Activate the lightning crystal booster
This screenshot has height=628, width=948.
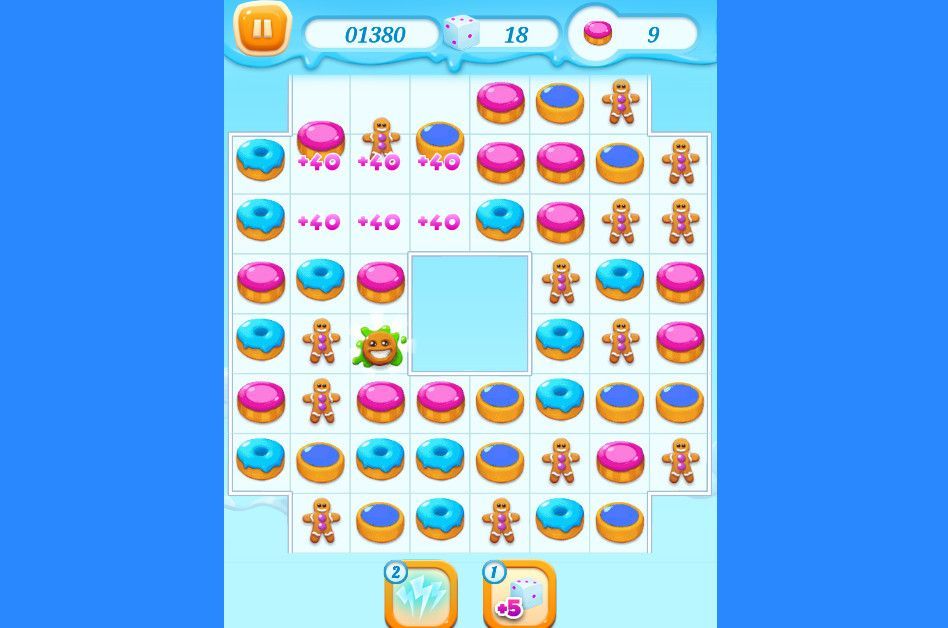tap(421, 596)
